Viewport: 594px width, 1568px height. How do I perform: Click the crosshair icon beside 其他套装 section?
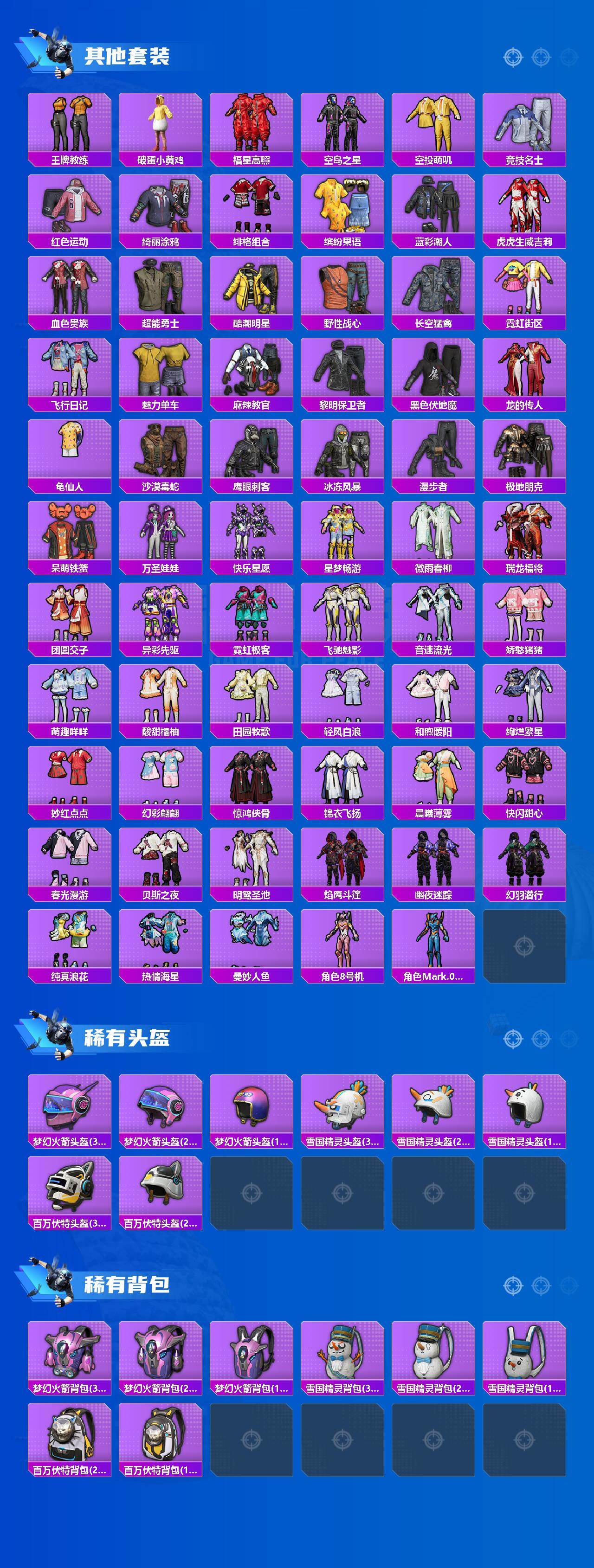click(514, 58)
